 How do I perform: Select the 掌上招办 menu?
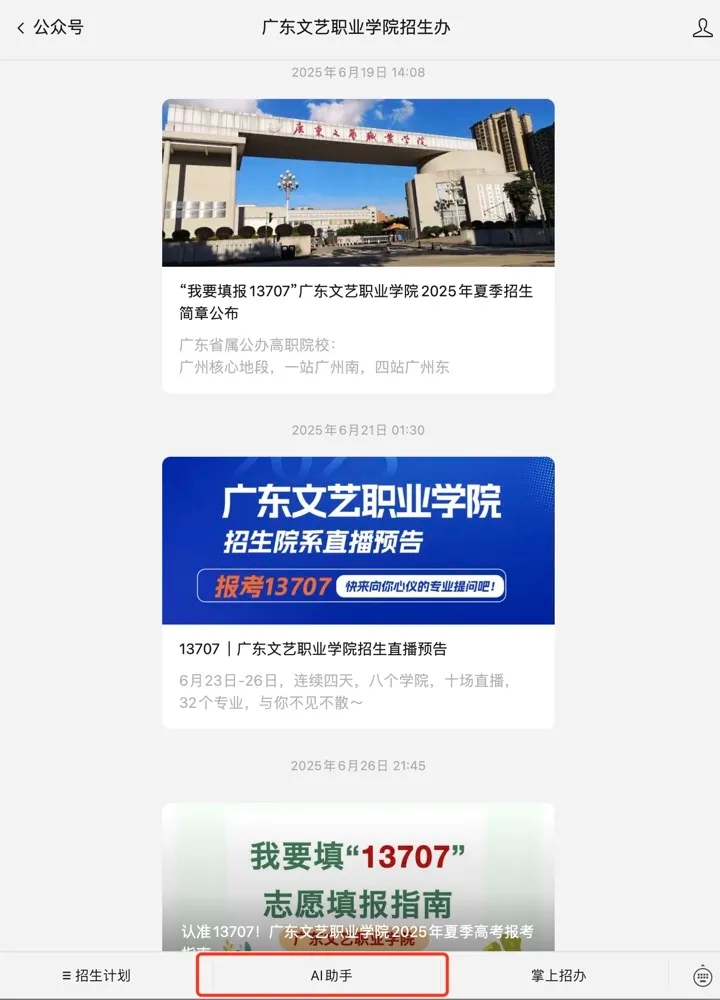(x=558, y=975)
